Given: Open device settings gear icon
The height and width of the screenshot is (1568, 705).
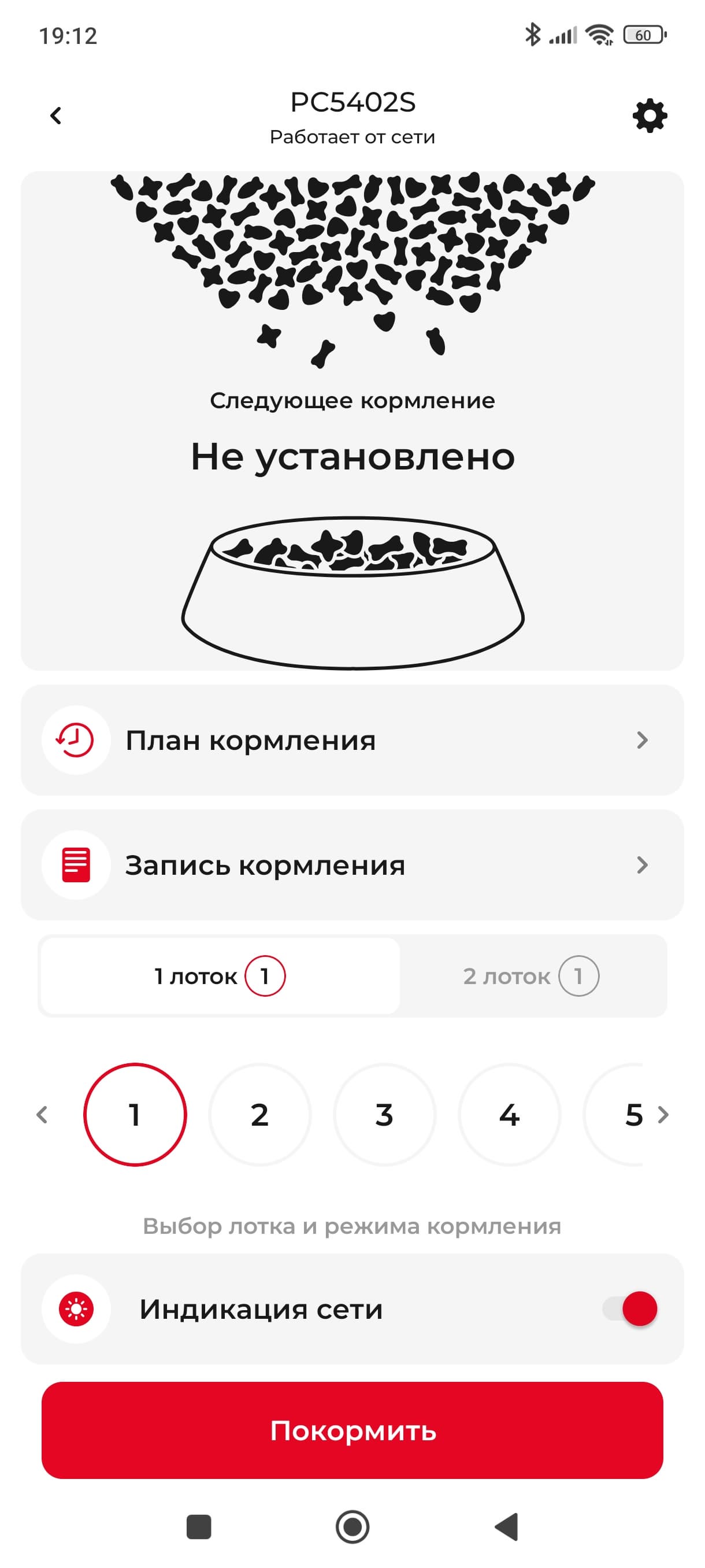Looking at the screenshot, I should [x=650, y=116].
